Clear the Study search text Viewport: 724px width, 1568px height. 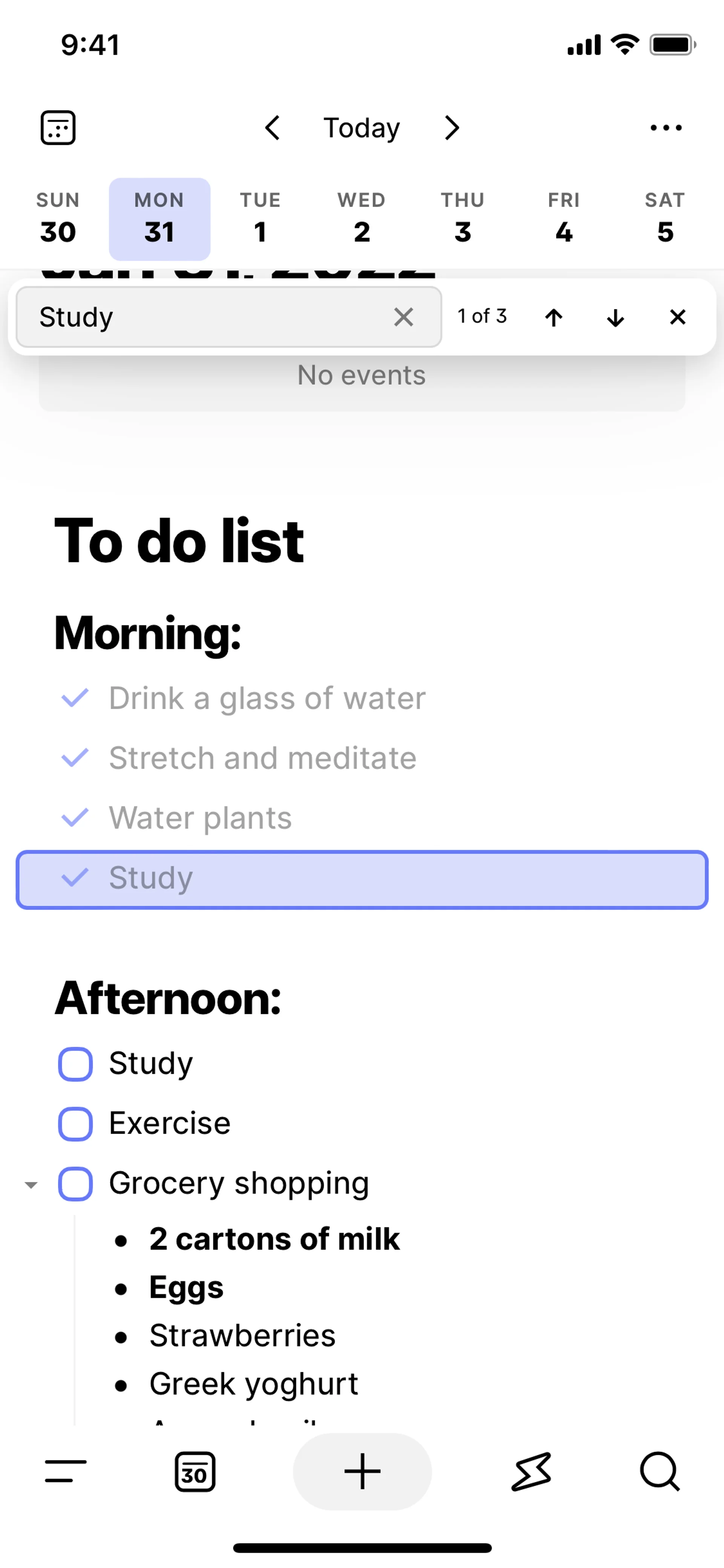(403, 317)
